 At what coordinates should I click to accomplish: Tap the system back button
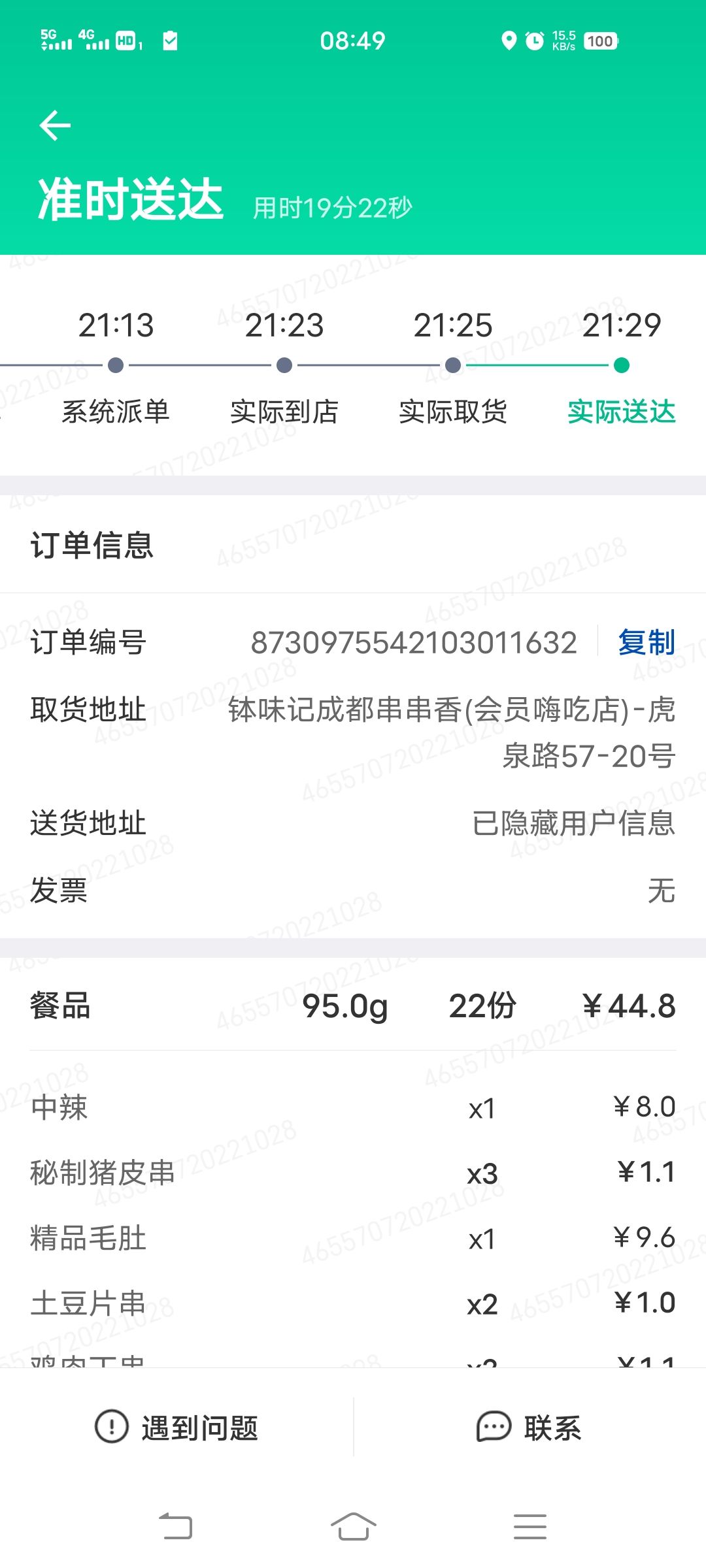pos(176,1527)
